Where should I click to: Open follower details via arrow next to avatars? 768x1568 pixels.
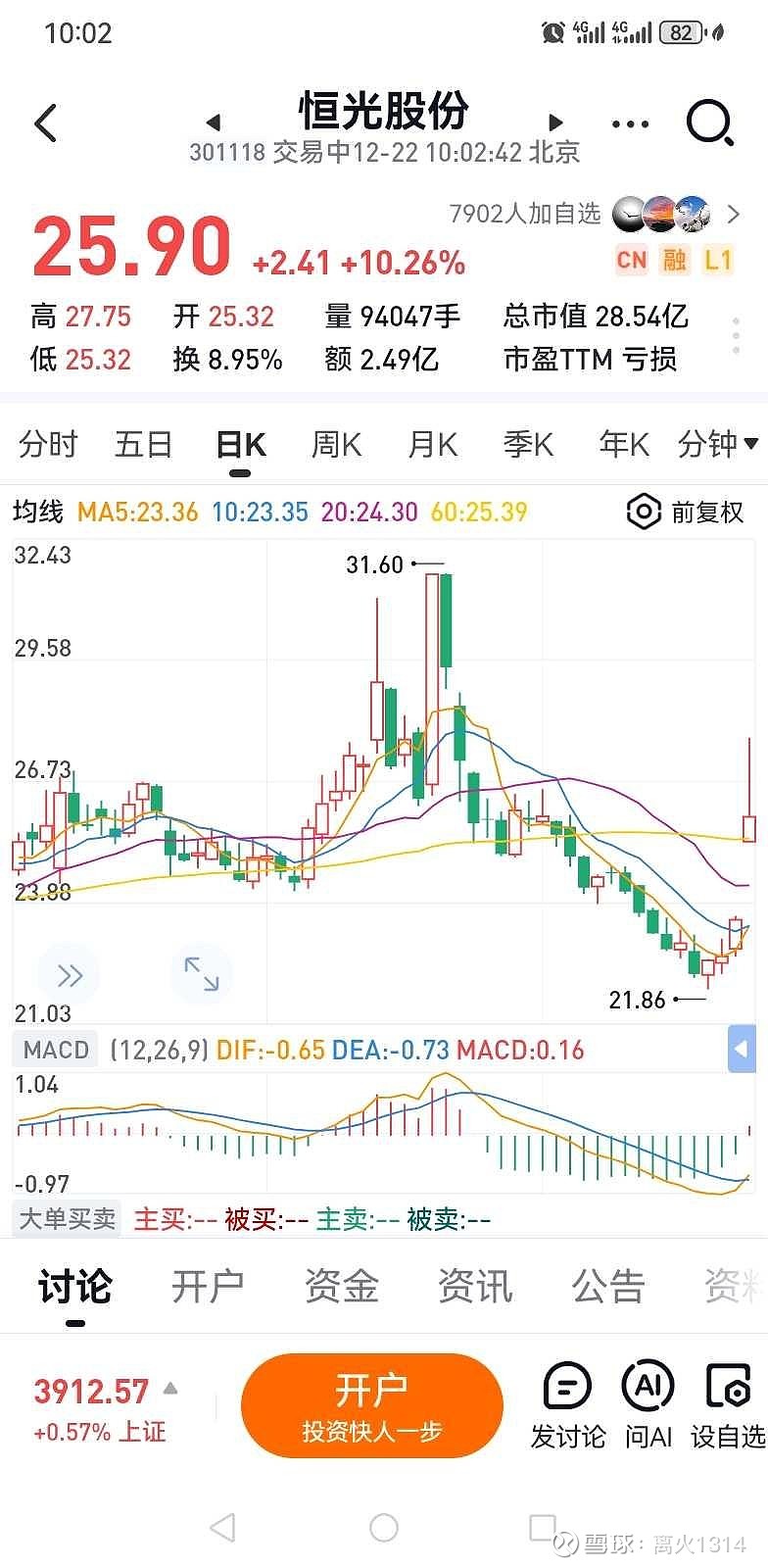click(x=734, y=214)
